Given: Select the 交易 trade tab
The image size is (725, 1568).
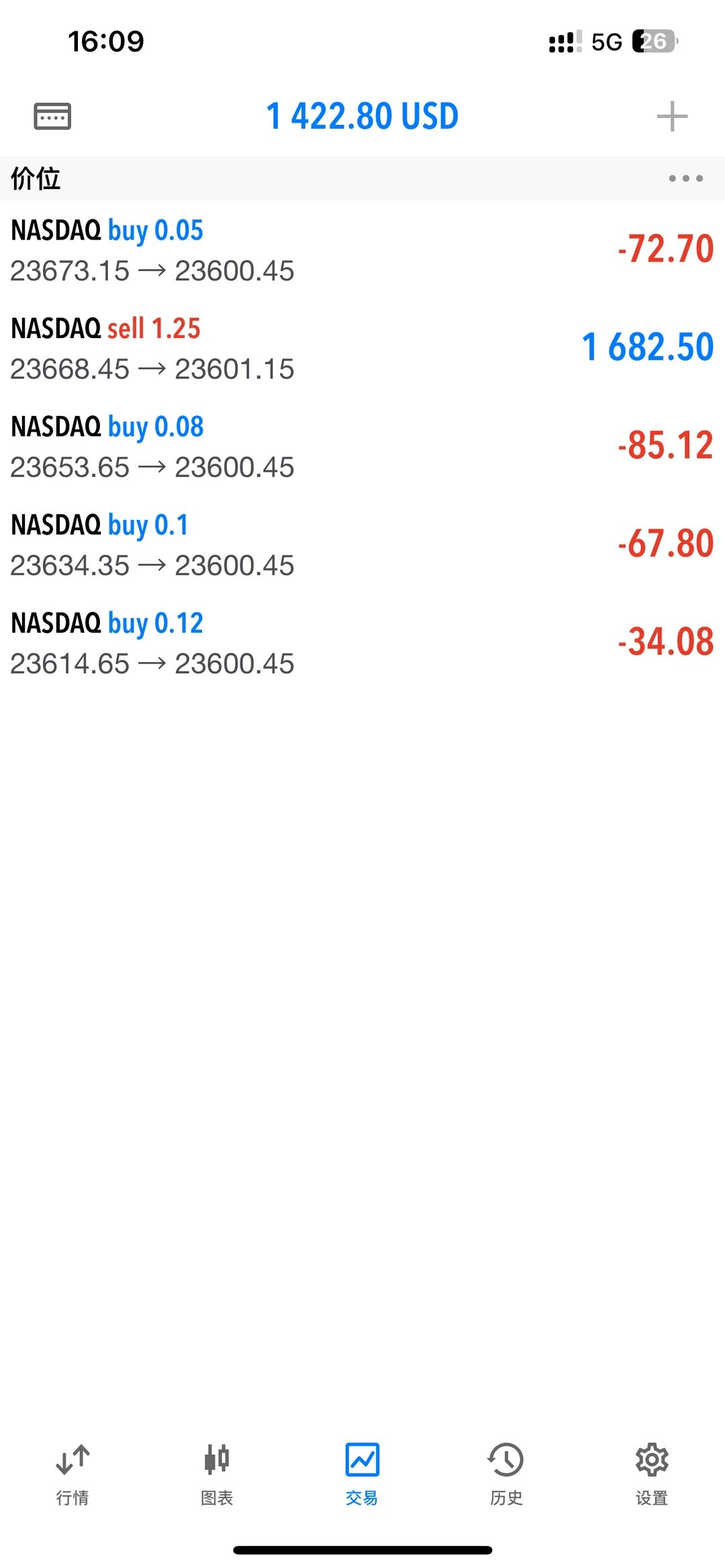Looking at the screenshot, I should click(362, 1473).
